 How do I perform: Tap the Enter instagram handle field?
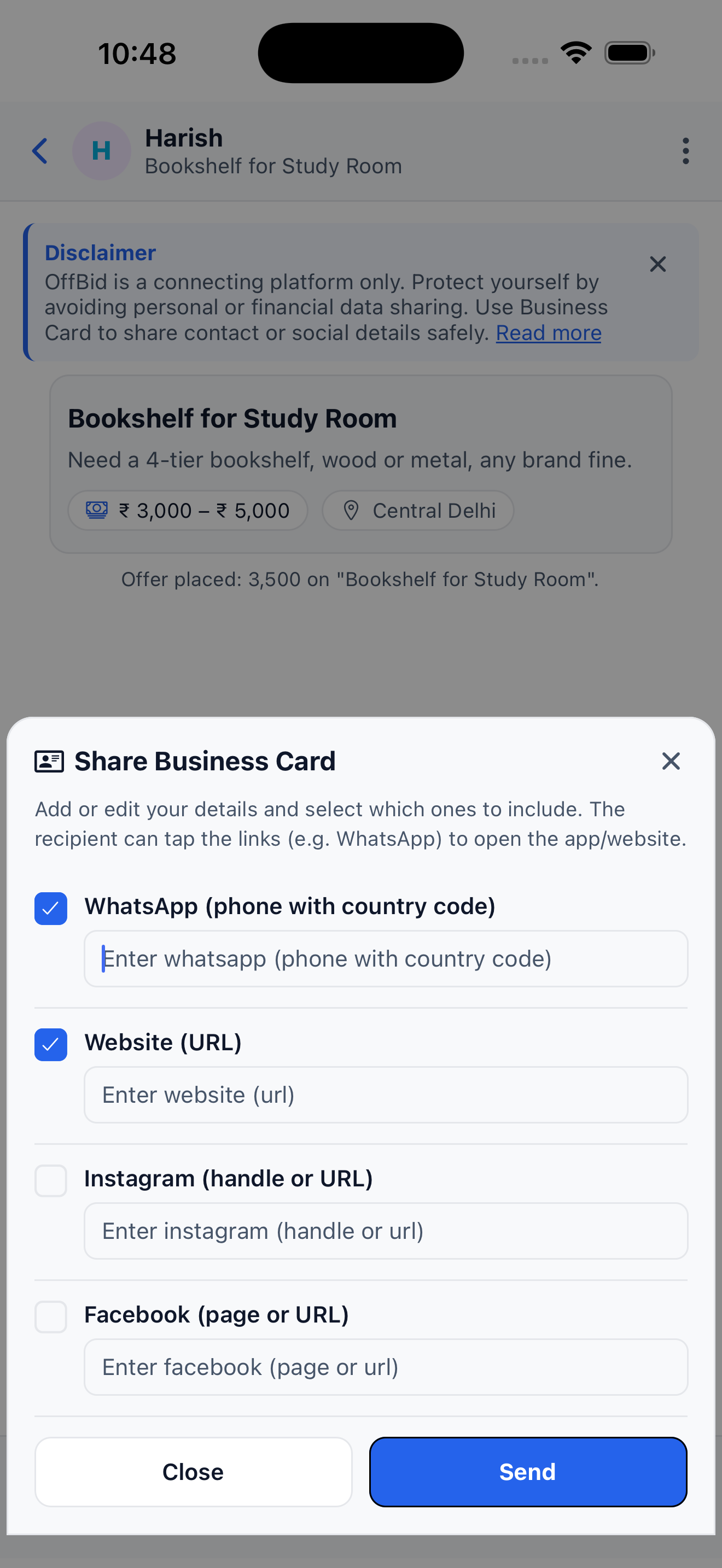click(x=386, y=1231)
